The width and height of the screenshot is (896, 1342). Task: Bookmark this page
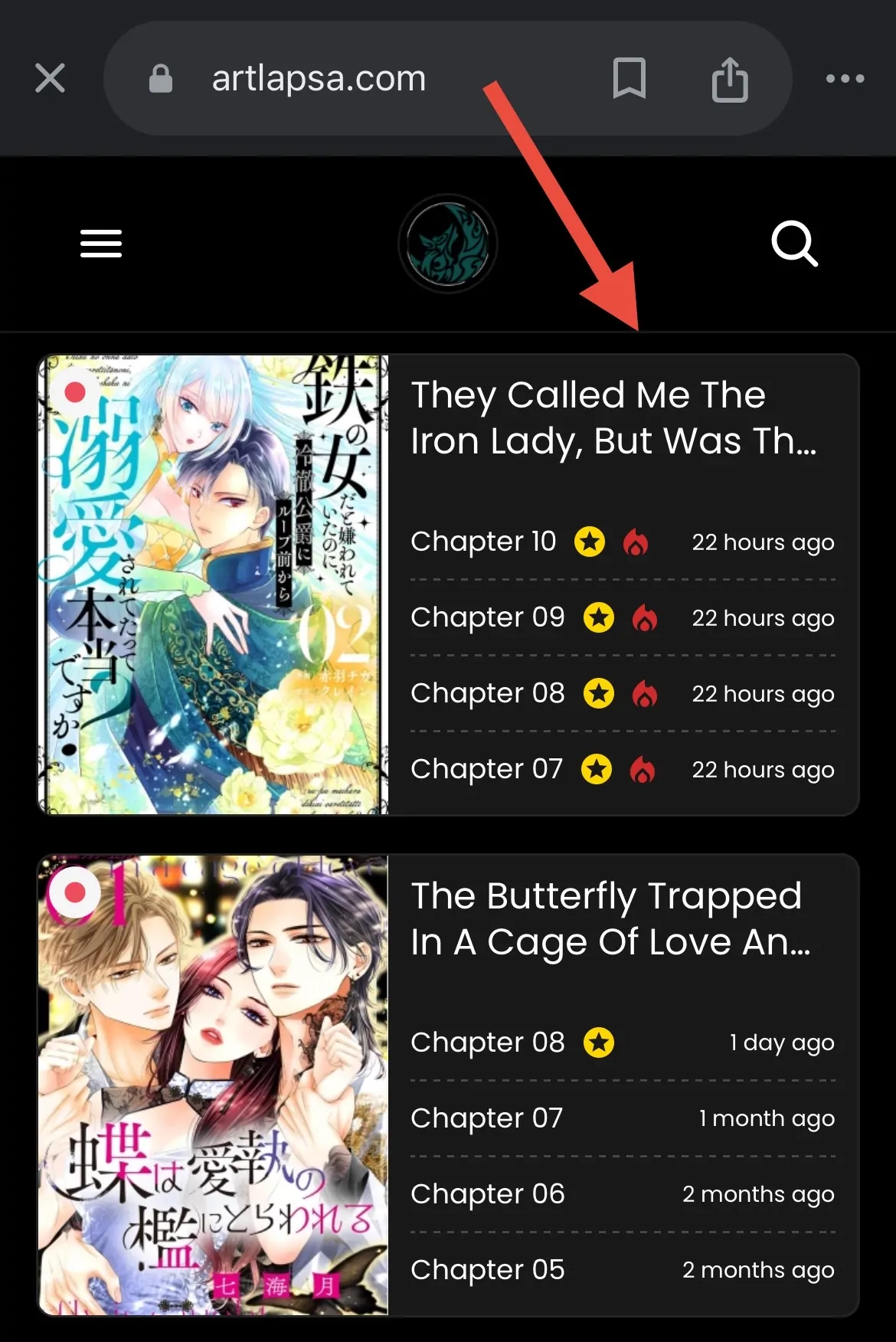click(629, 78)
